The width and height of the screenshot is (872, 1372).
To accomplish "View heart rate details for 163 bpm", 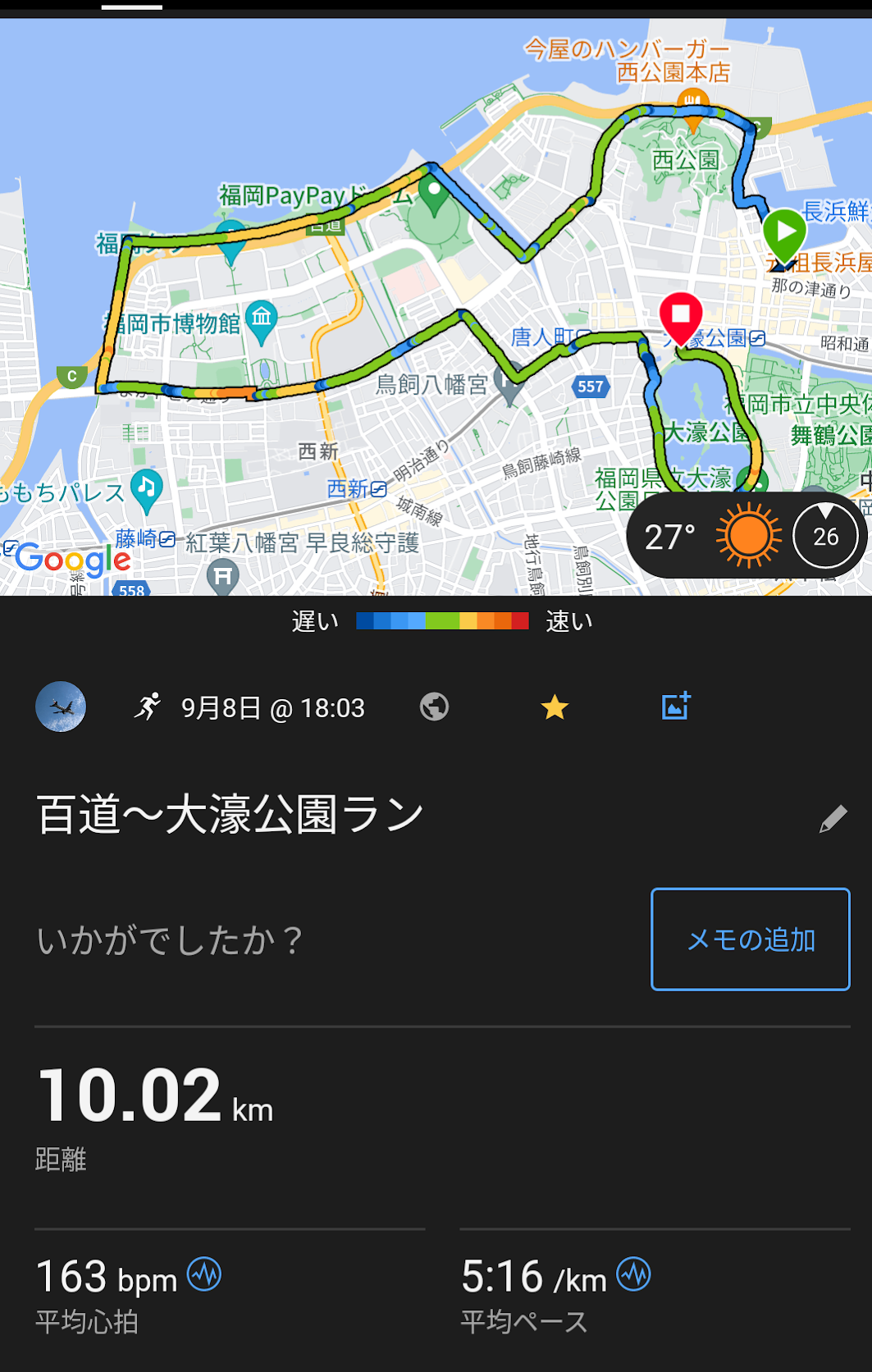I will [x=204, y=1274].
